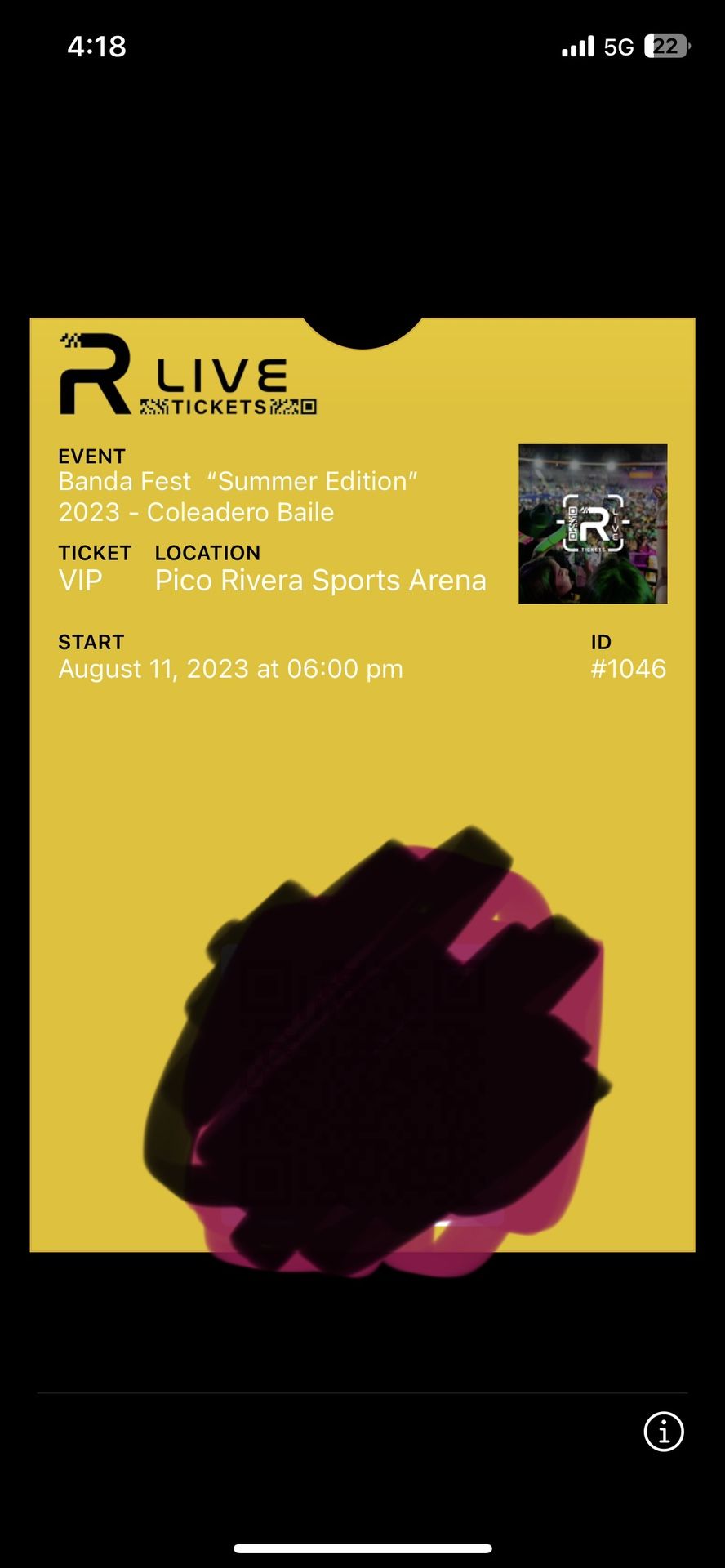
Task: Open the pass info button
Action: 663,1432
